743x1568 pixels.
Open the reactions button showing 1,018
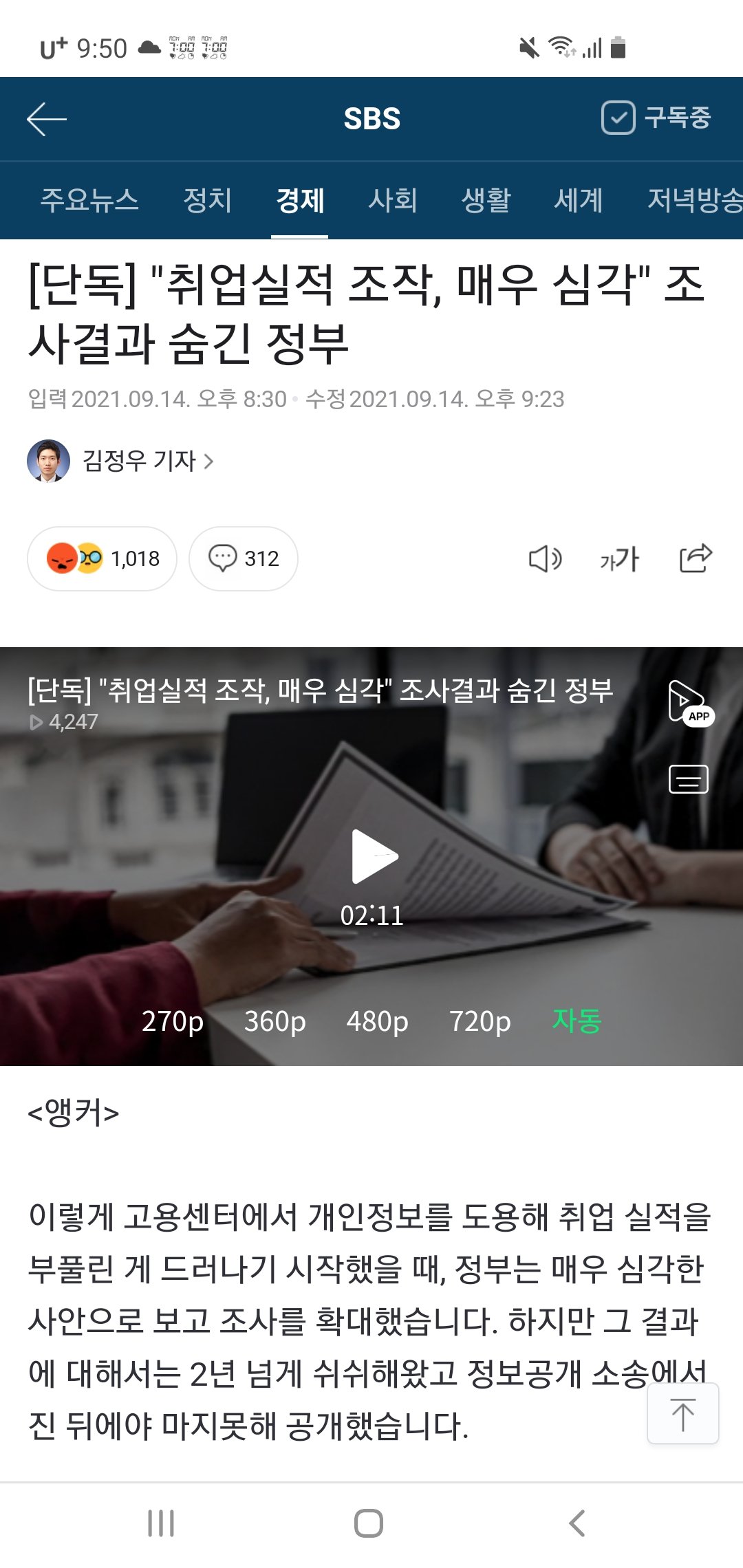[x=103, y=558]
